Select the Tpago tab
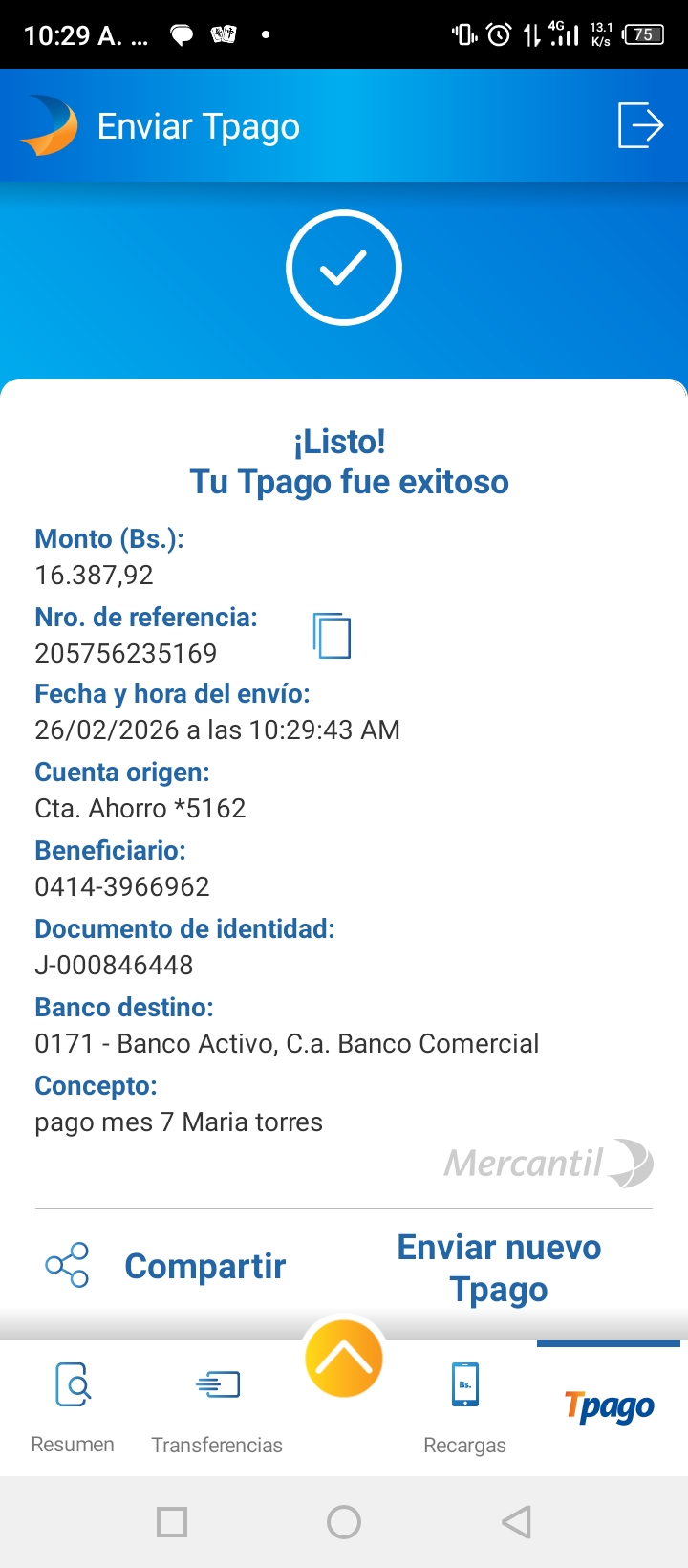This screenshot has height=1568, width=688. pos(609,1406)
